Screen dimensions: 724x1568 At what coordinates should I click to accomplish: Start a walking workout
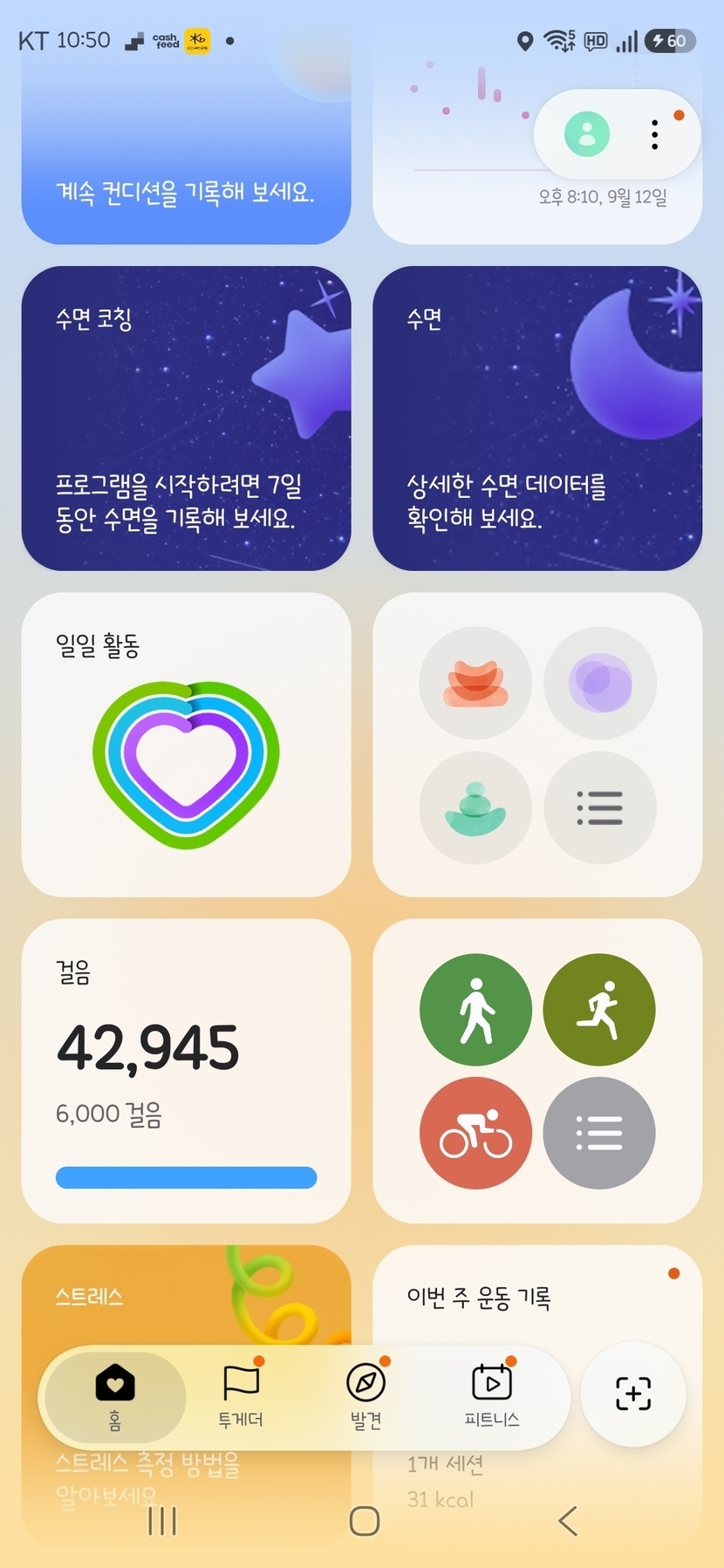(x=475, y=1010)
